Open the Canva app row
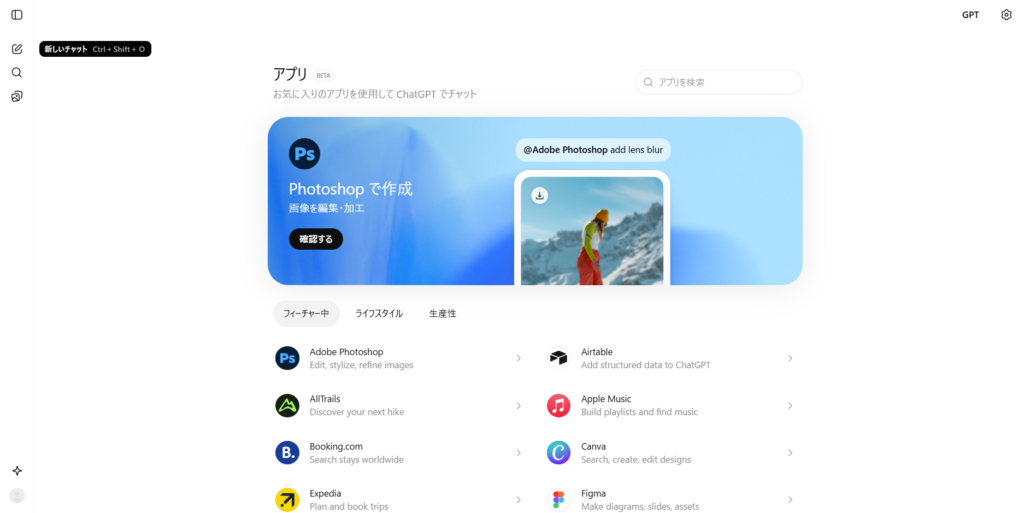Screen dimensions: 1024x513 [x=670, y=452]
